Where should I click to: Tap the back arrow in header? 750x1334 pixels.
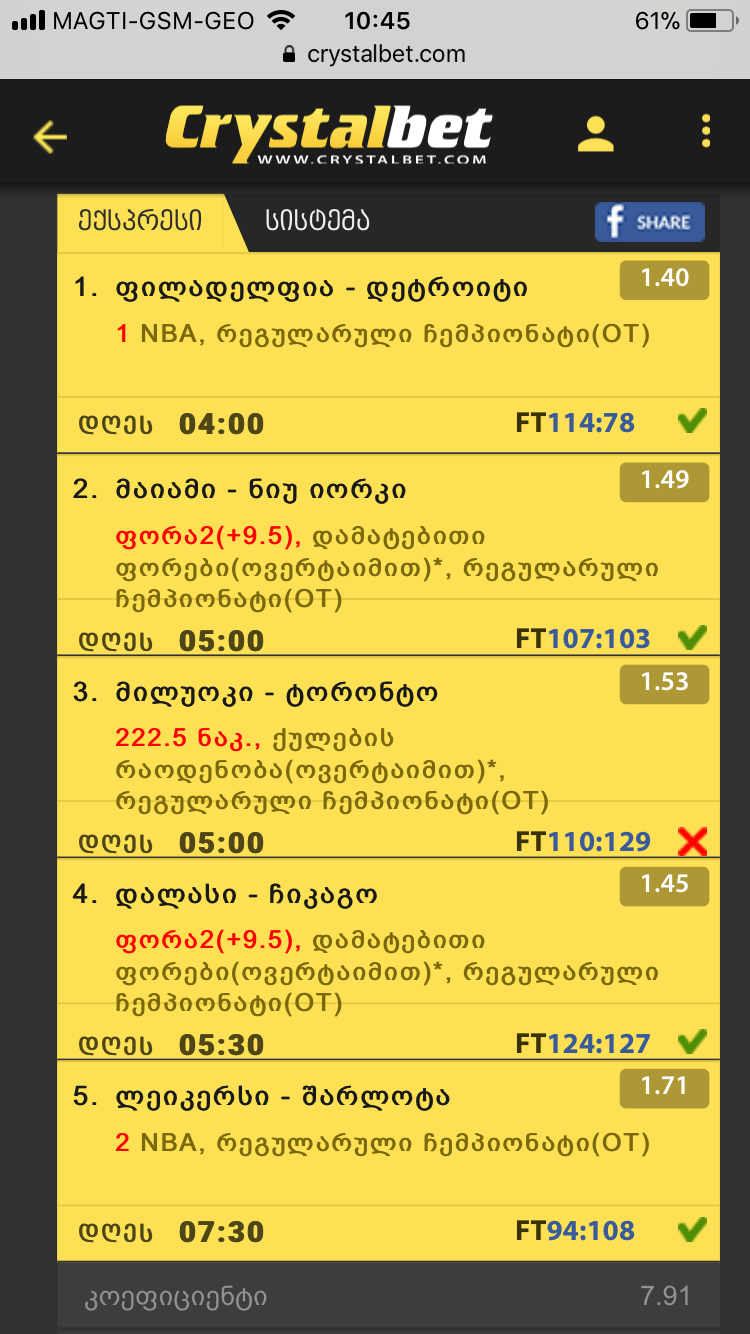pos(48,138)
